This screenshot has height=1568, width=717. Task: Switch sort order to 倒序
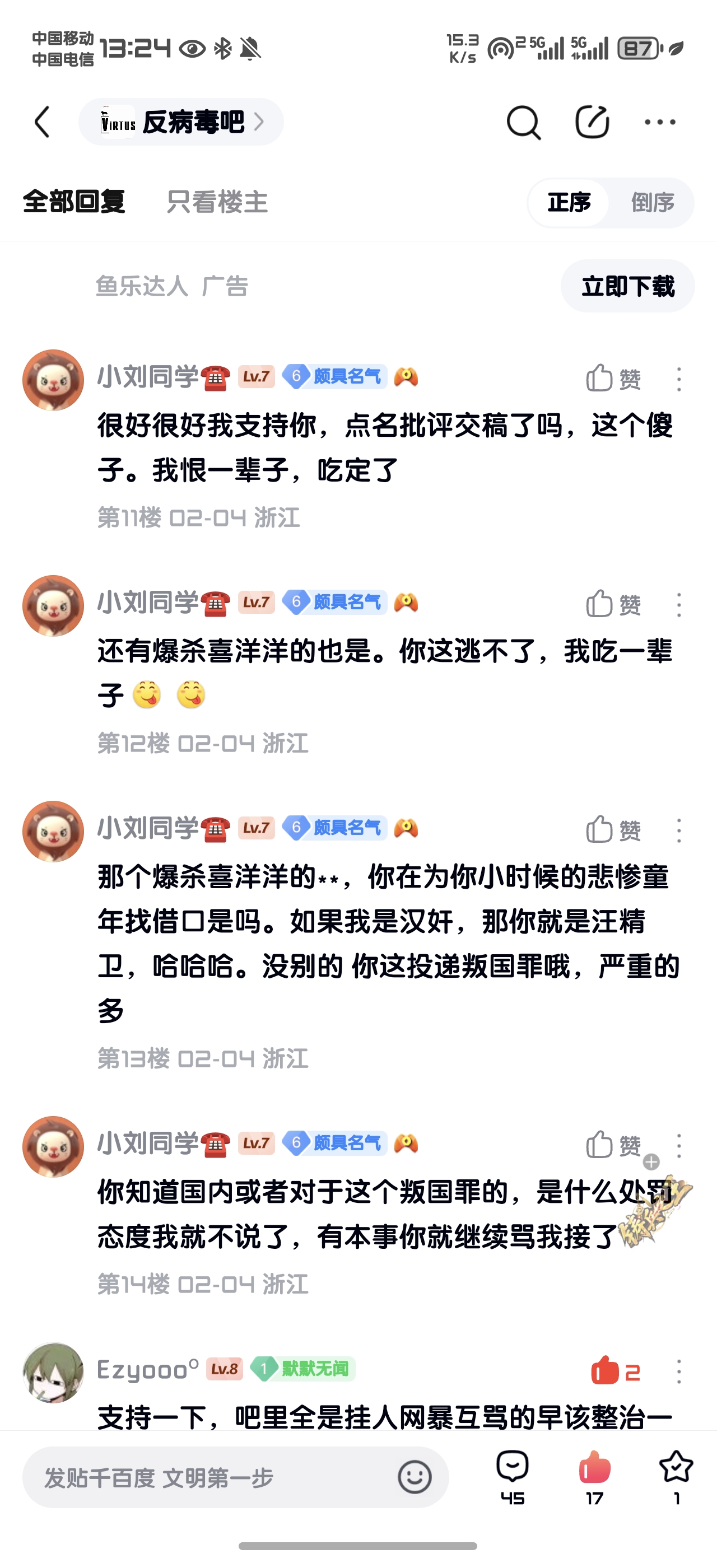(x=652, y=203)
